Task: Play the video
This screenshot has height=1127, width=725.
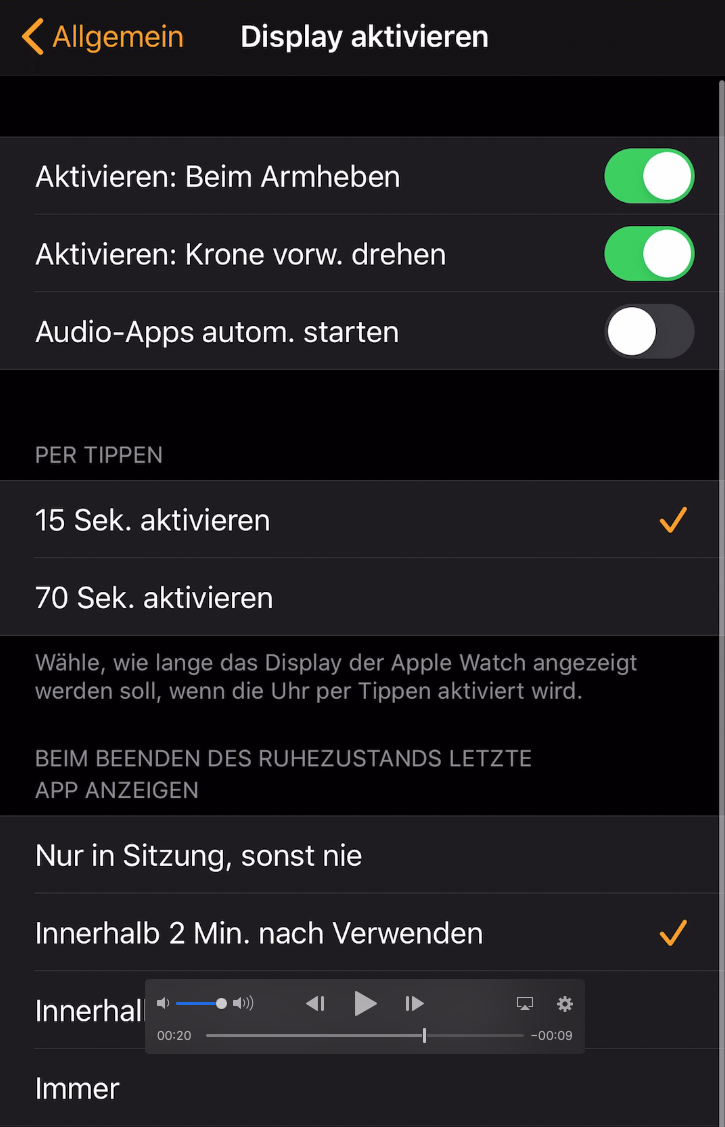Action: coord(366,1003)
